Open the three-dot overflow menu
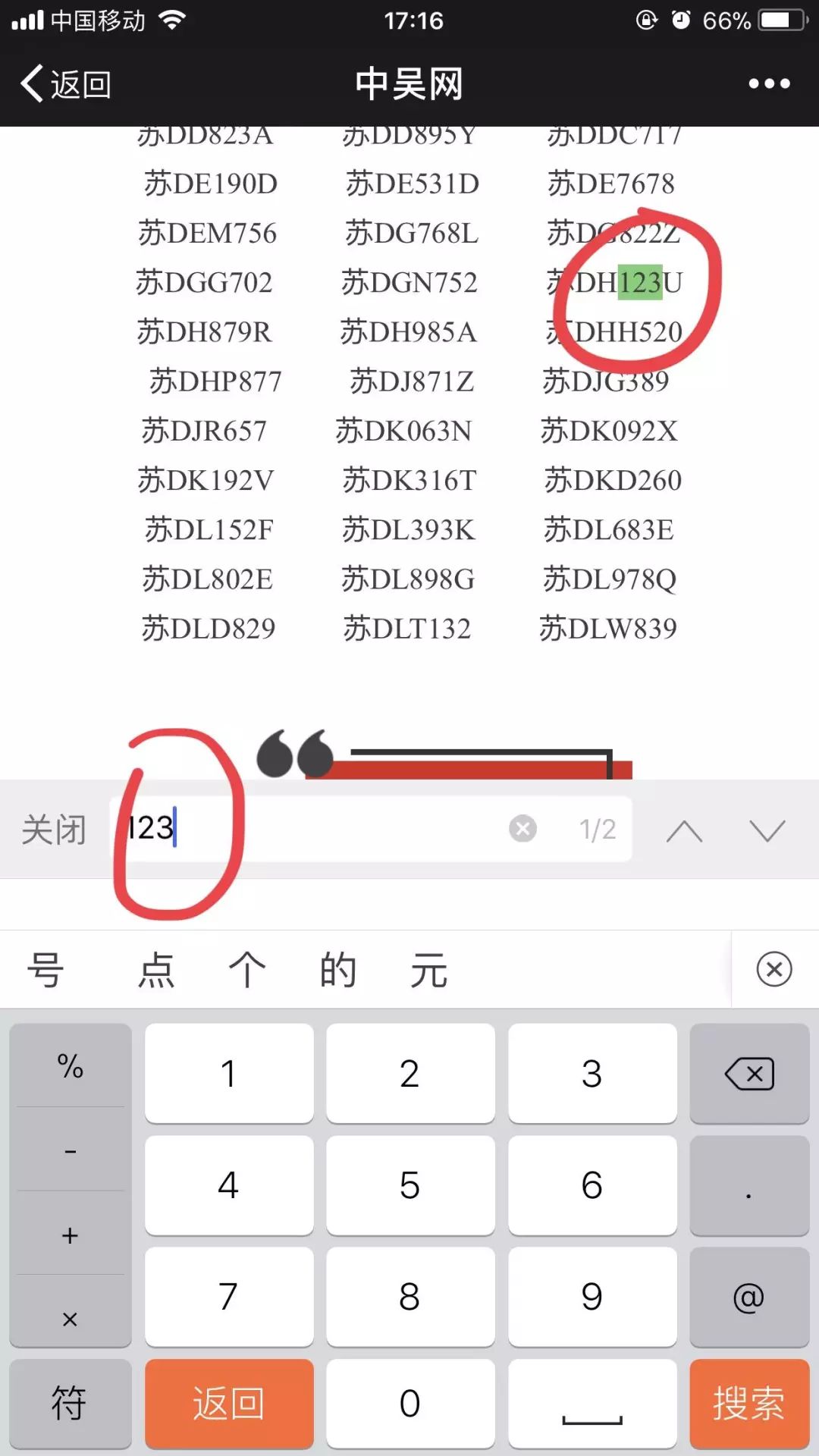 (768, 83)
